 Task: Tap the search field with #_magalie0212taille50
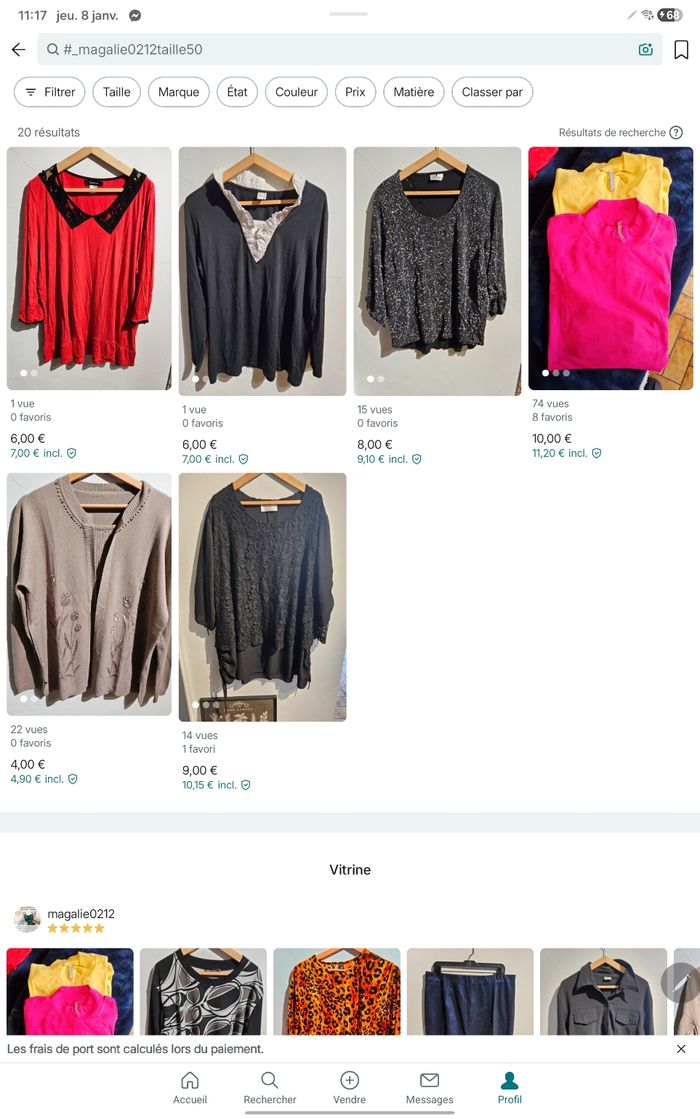click(x=330, y=50)
